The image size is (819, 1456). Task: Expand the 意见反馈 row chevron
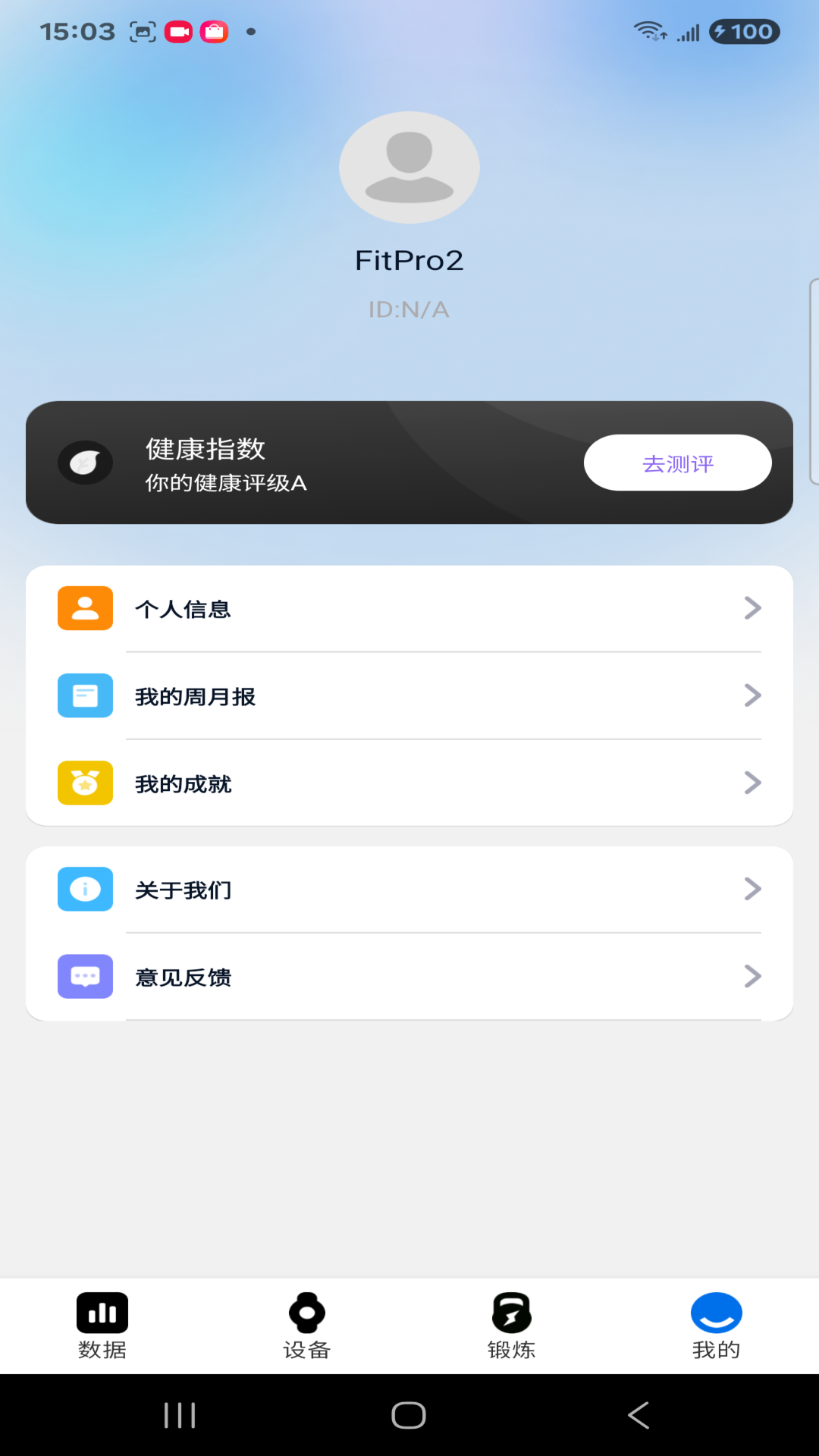tap(752, 977)
